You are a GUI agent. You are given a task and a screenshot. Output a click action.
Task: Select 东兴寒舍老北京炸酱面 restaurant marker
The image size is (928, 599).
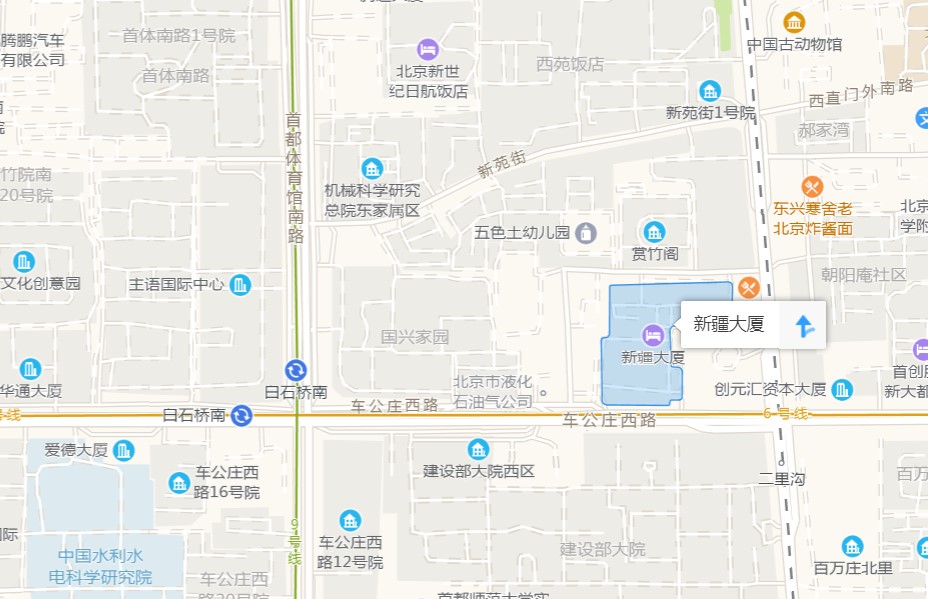(x=812, y=186)
